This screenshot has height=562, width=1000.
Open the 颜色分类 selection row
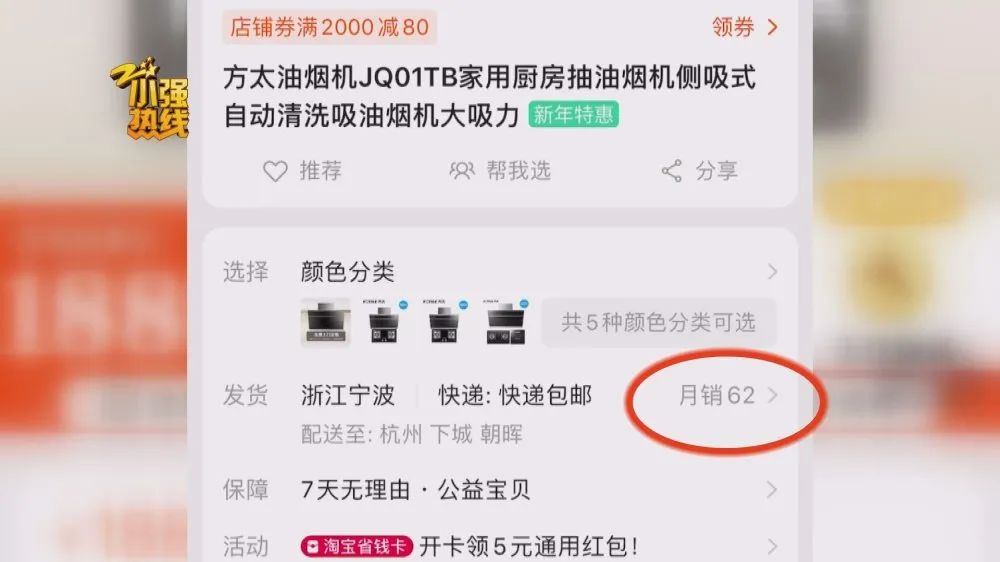tap(500, 271)
